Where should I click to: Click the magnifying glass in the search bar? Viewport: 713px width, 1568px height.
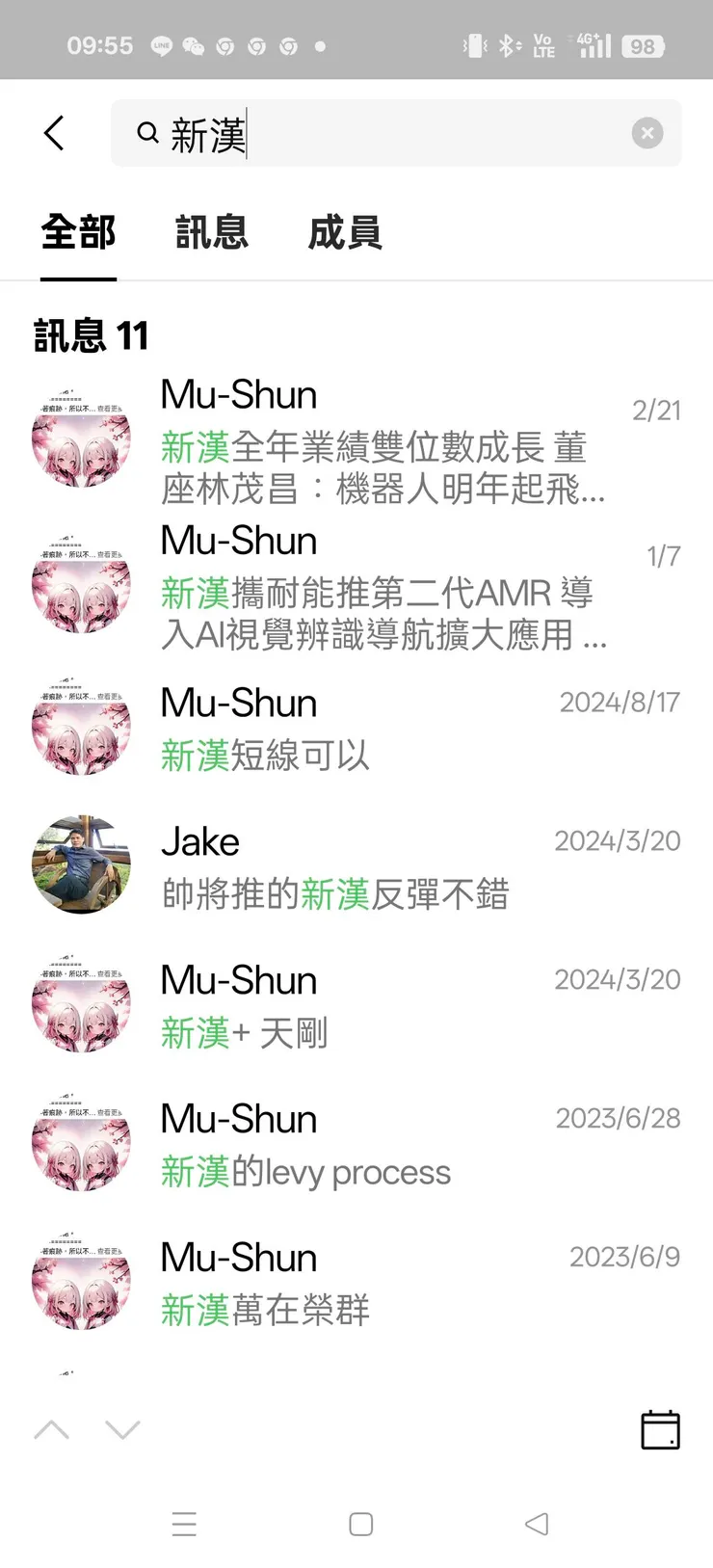(147, 133)
